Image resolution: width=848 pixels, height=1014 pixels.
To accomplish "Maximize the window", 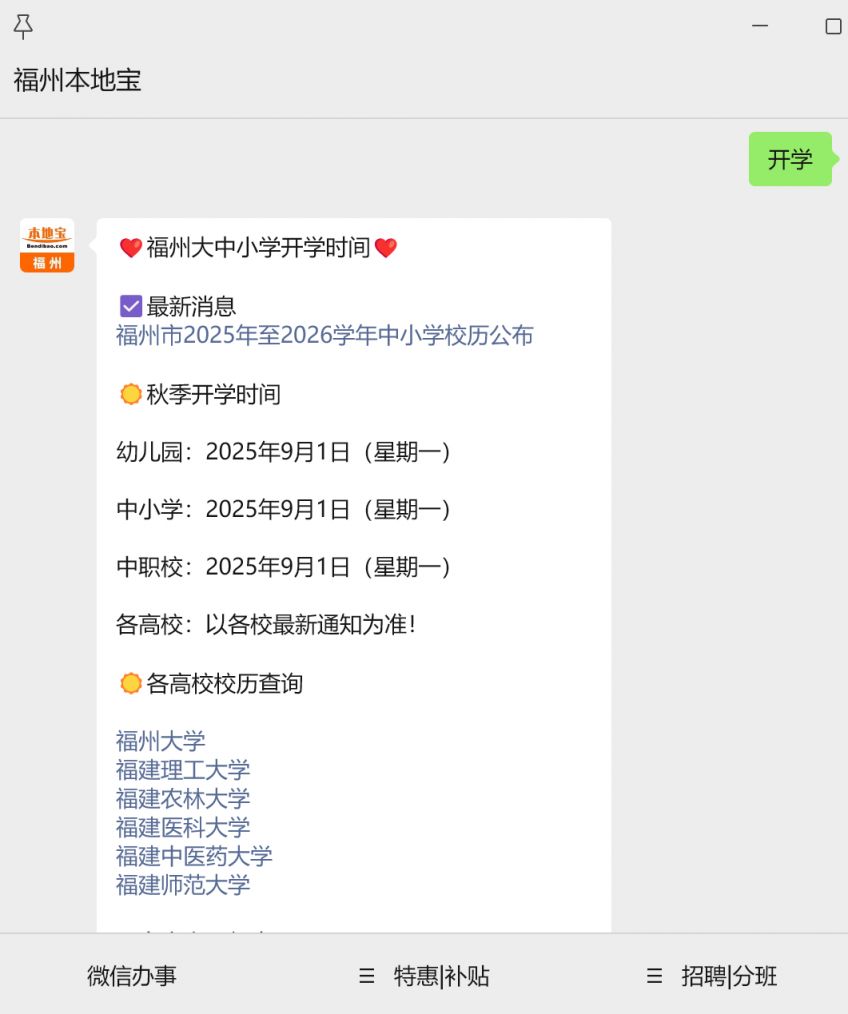I will (833, 26).
